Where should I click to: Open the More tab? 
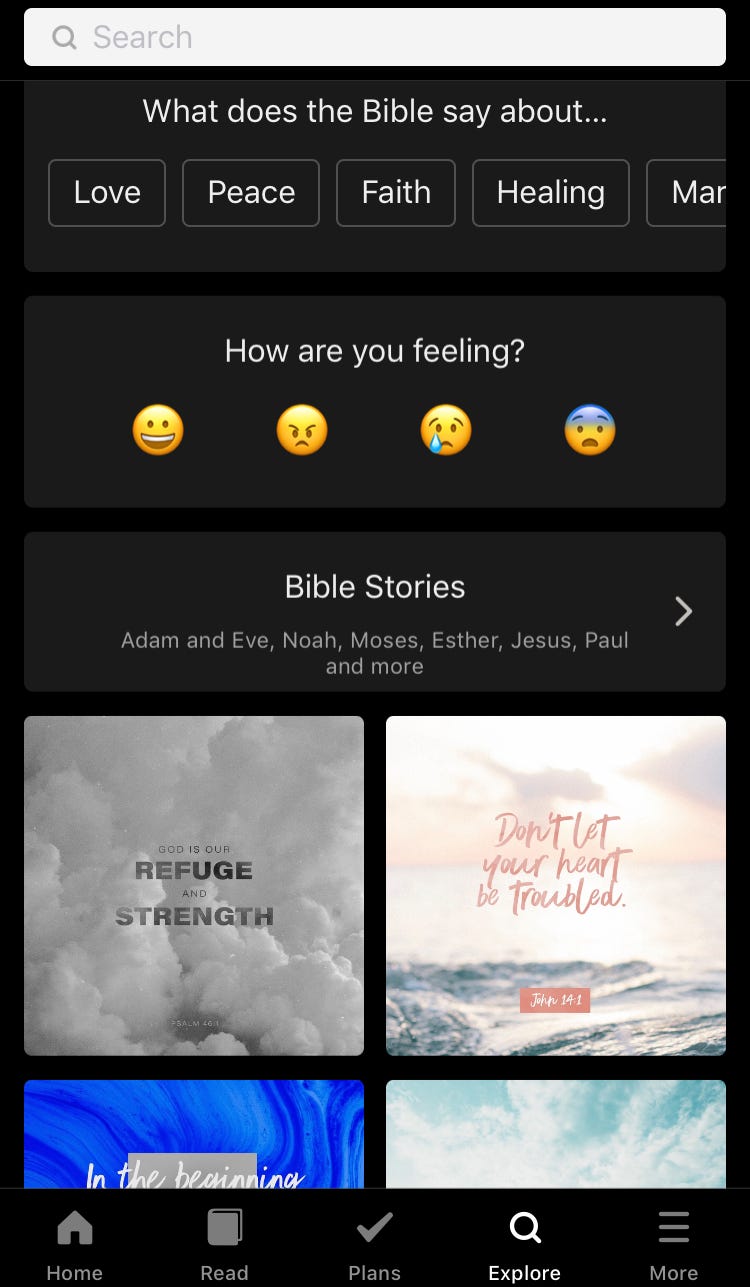(674, 1245)
